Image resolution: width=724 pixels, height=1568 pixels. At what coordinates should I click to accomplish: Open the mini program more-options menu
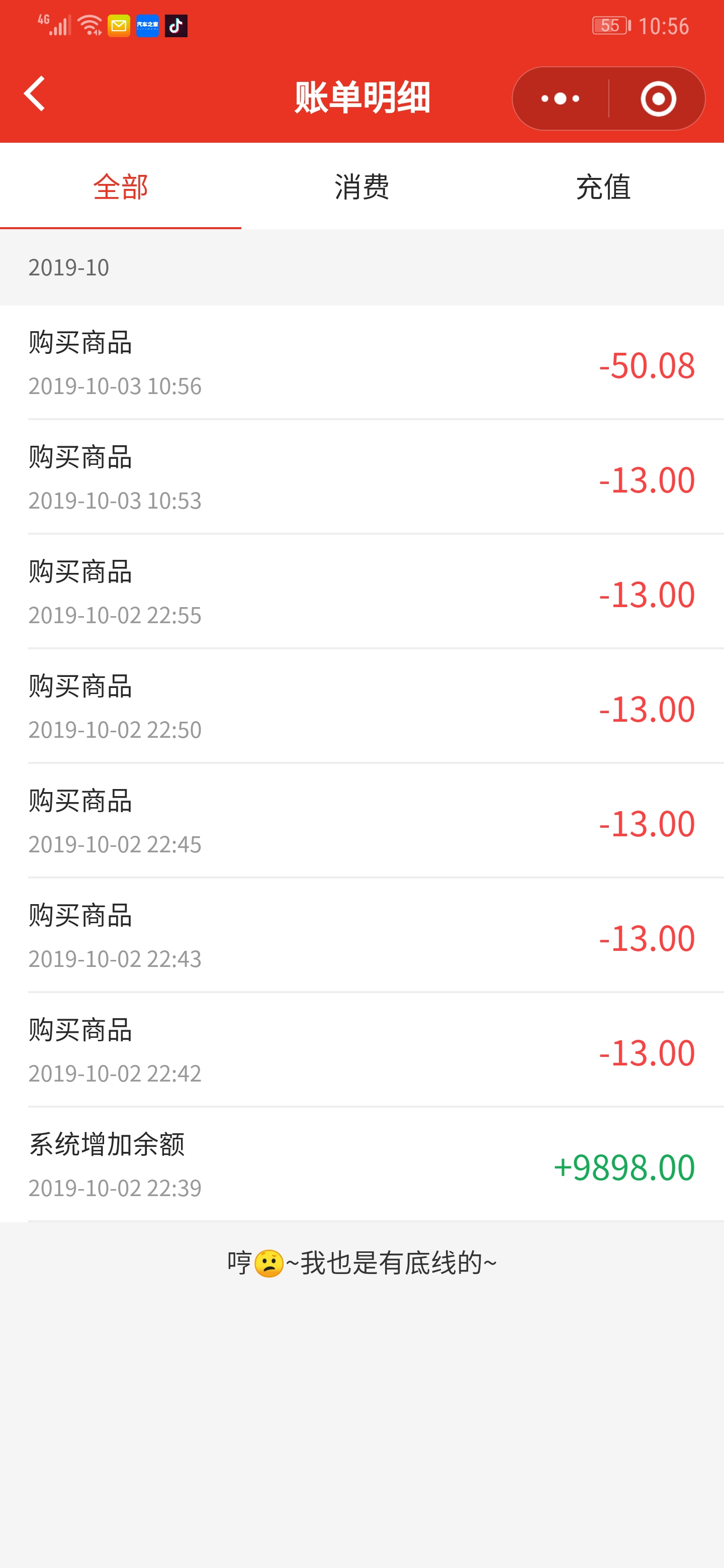[x=560, y=99]
